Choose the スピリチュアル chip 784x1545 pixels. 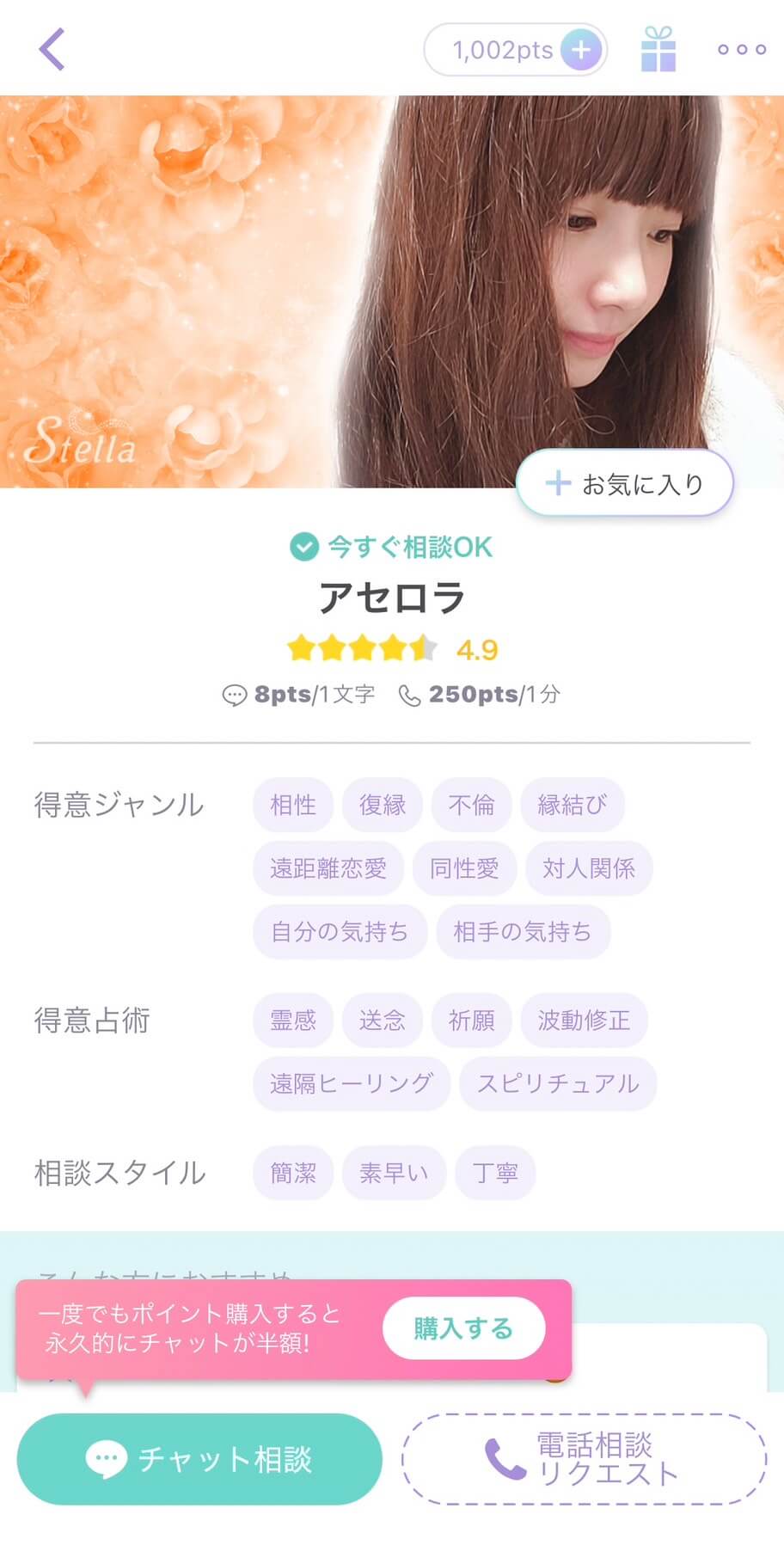pyautogui.click(x=558, y=1084)
